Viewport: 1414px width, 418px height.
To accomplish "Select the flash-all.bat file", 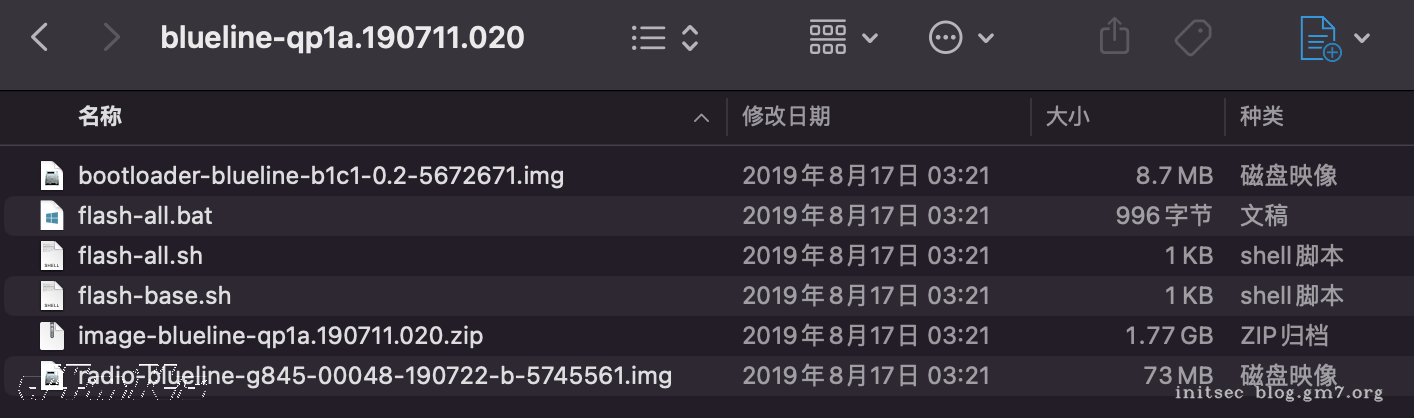I will point(145,216).
